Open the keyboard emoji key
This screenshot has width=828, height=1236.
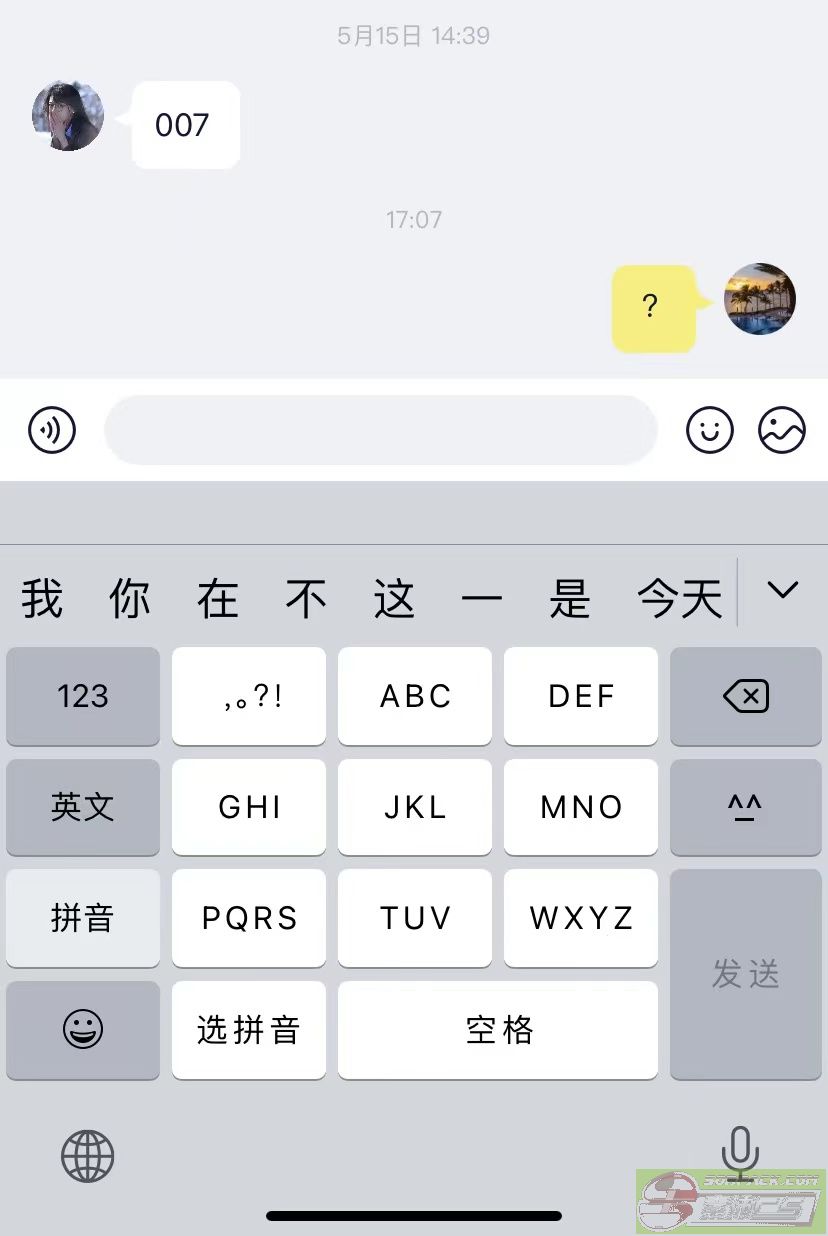(x=83, y=1030)
